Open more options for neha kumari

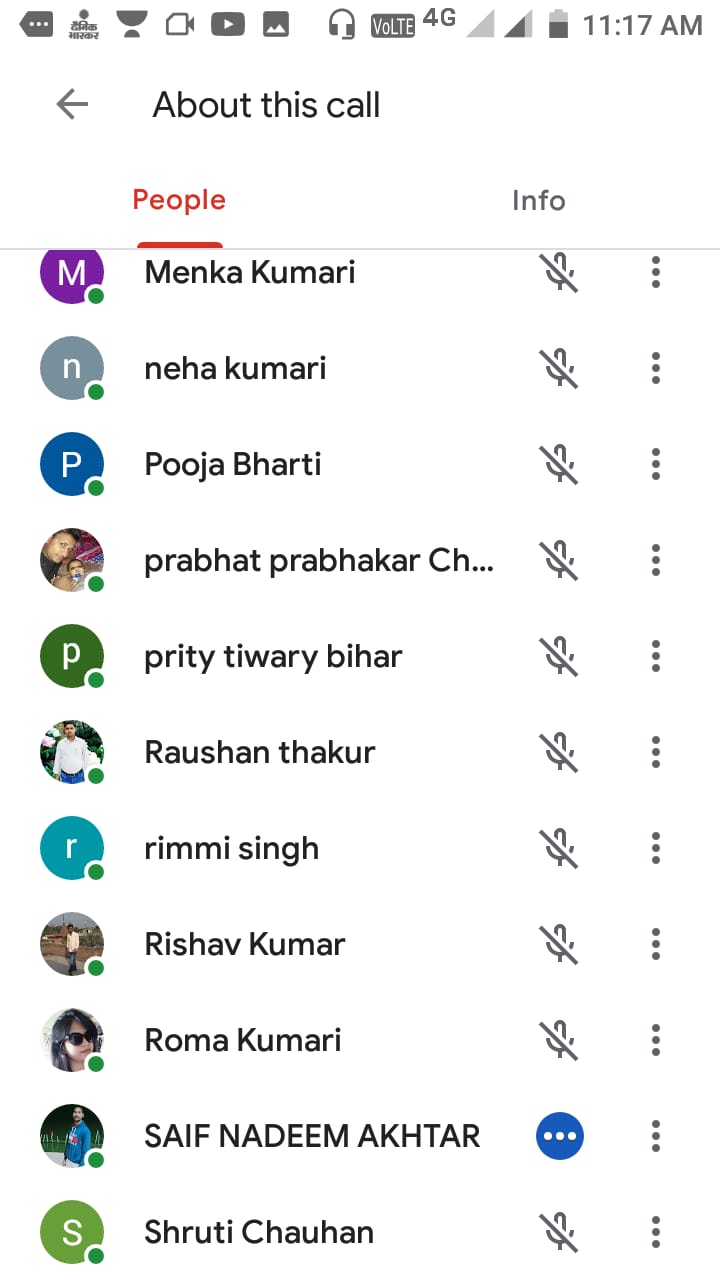point(656,368)
